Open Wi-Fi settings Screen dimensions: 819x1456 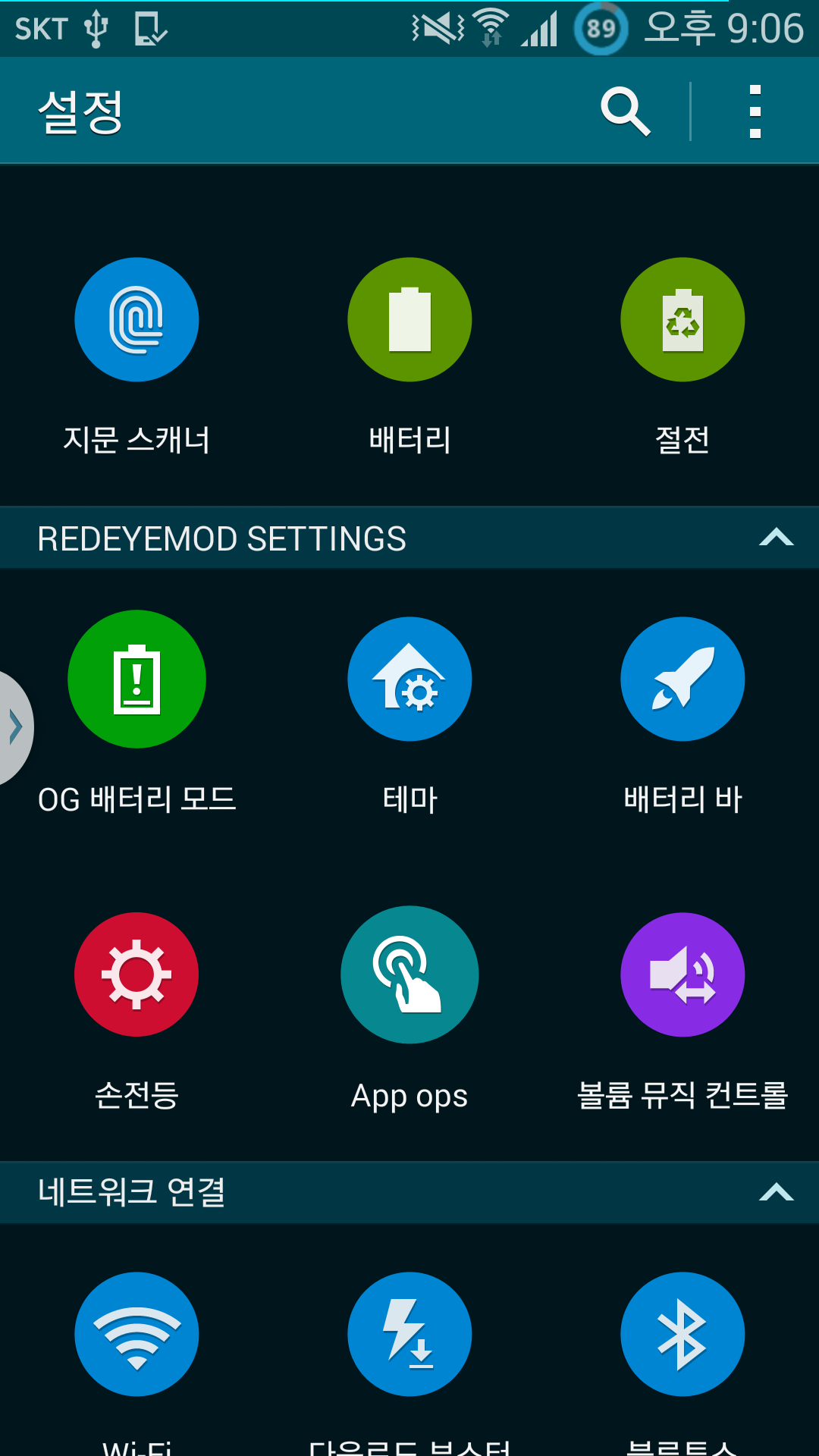136,1334
